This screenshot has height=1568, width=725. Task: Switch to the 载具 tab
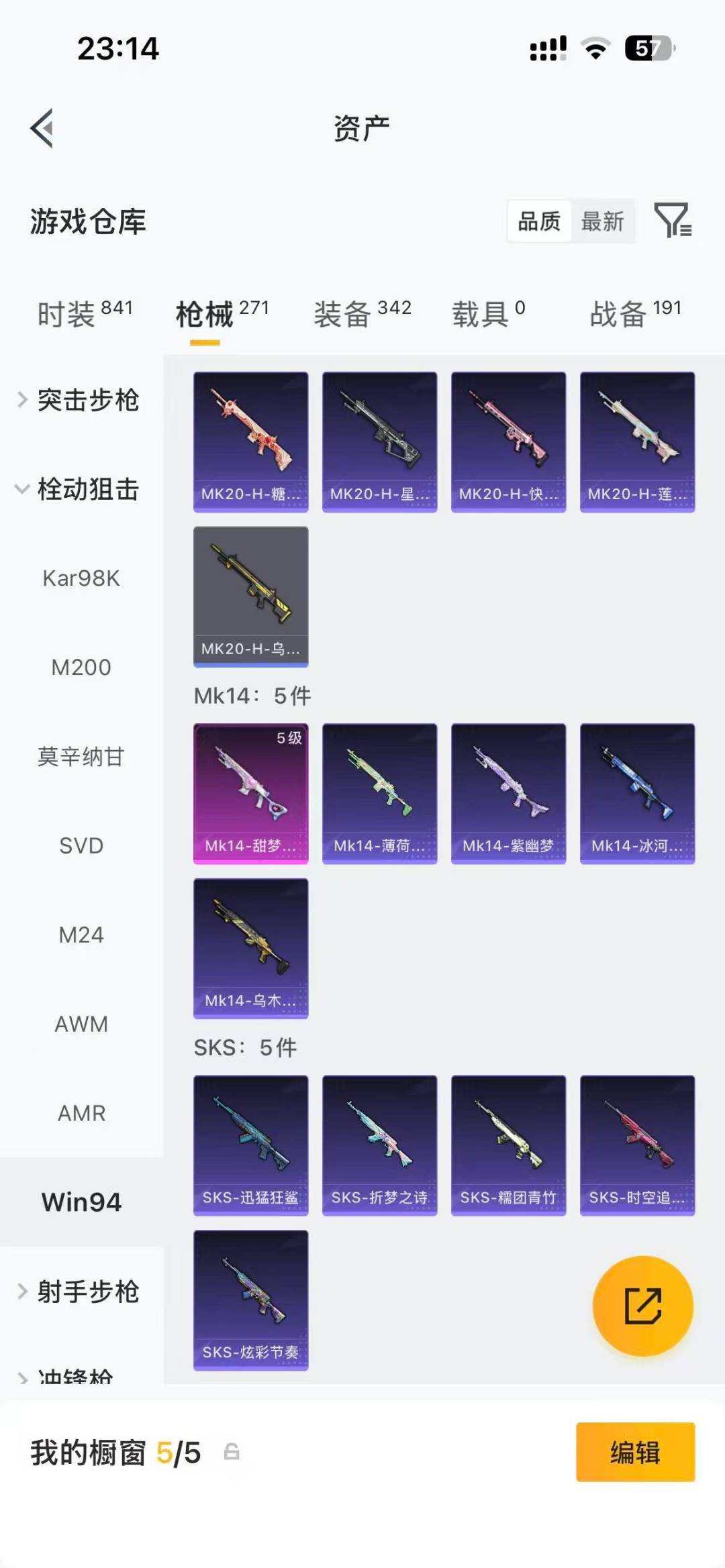[488, 313]
